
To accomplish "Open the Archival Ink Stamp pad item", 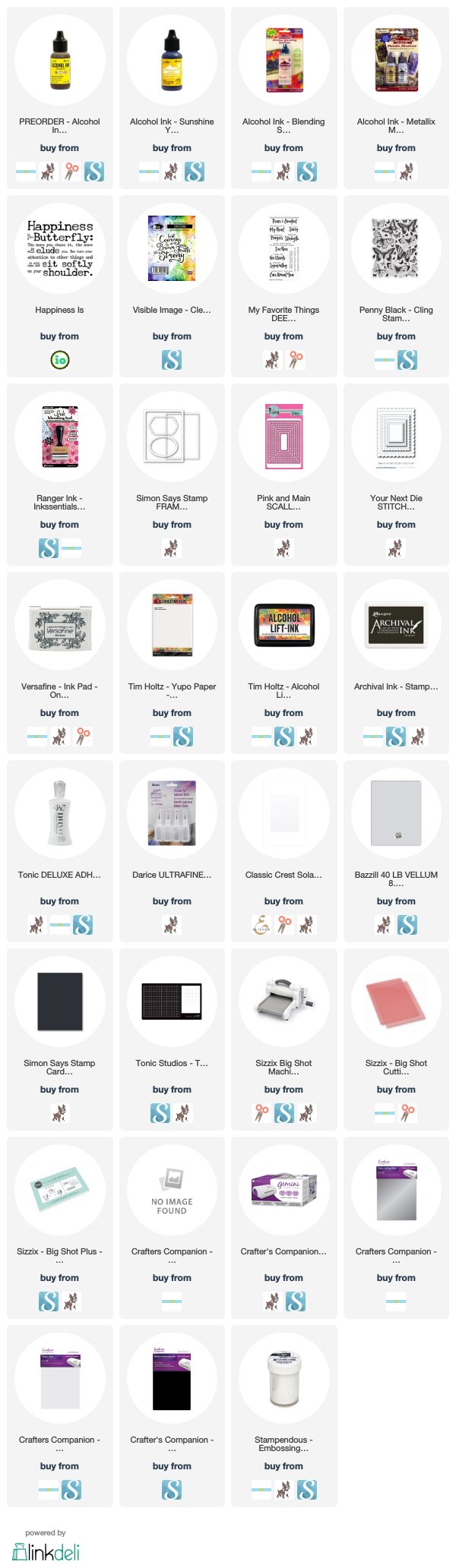I will (396, 626).
